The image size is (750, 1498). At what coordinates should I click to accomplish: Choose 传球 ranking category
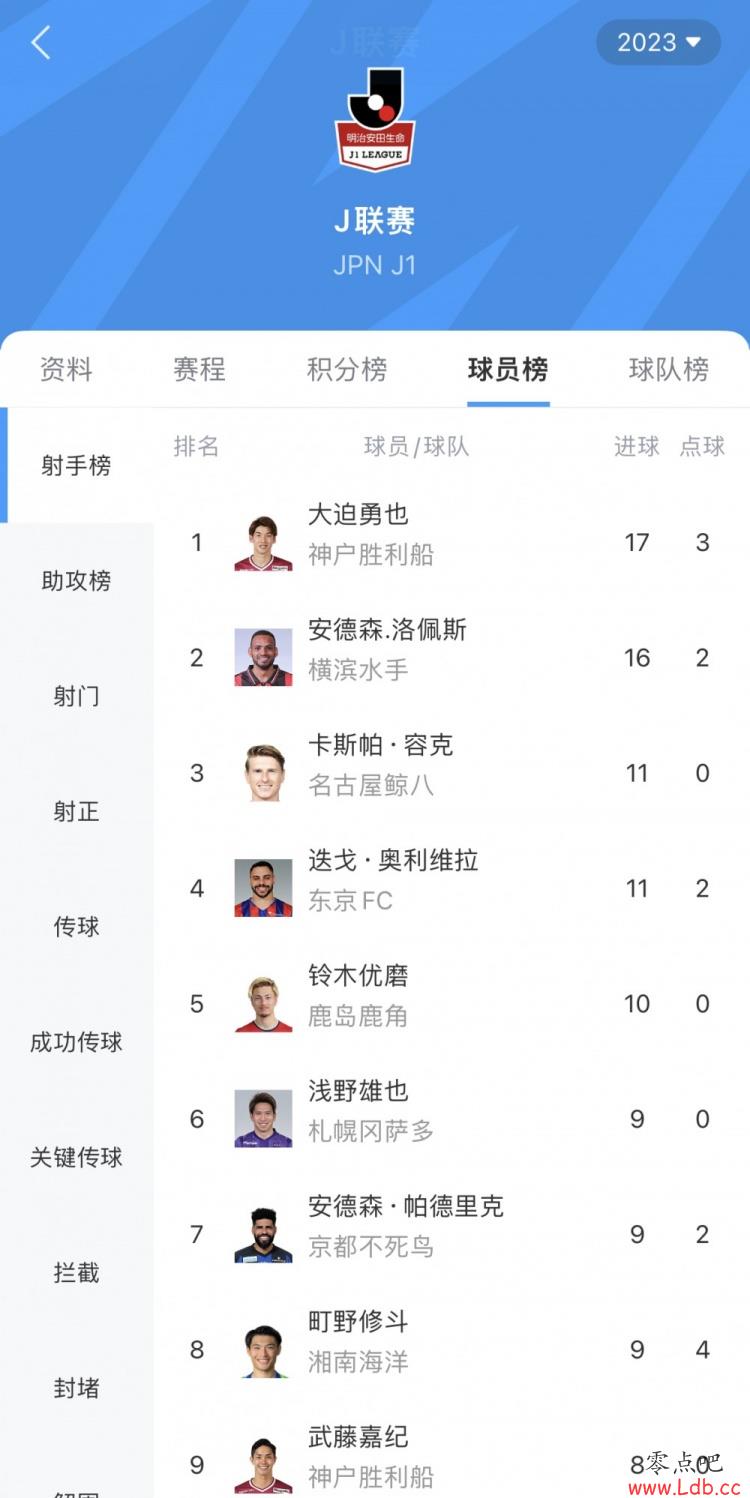tap(76, 926)
